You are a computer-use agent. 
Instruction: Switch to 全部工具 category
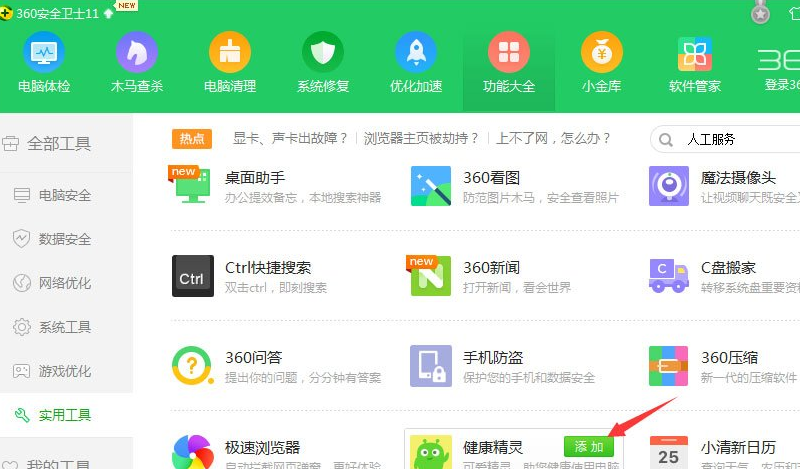tap(58, 143)
